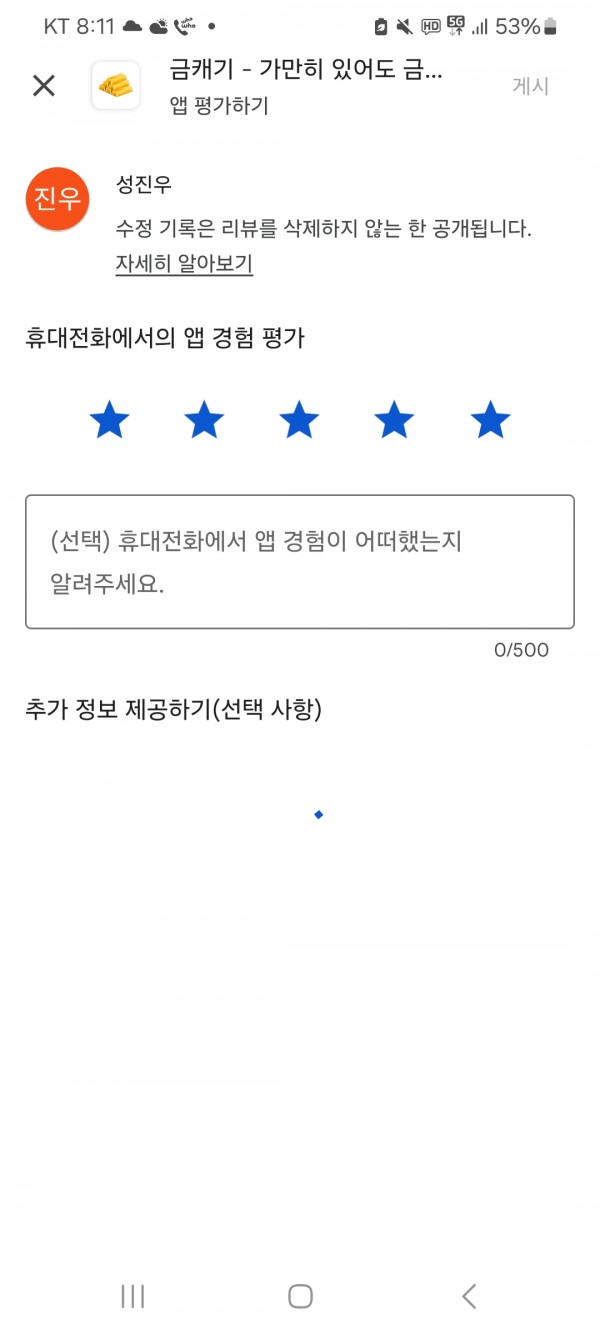Image resolution: width=600 pixels, height=1333 pixels.
Task: Set rating to one star
Action: tap(109, 420)
